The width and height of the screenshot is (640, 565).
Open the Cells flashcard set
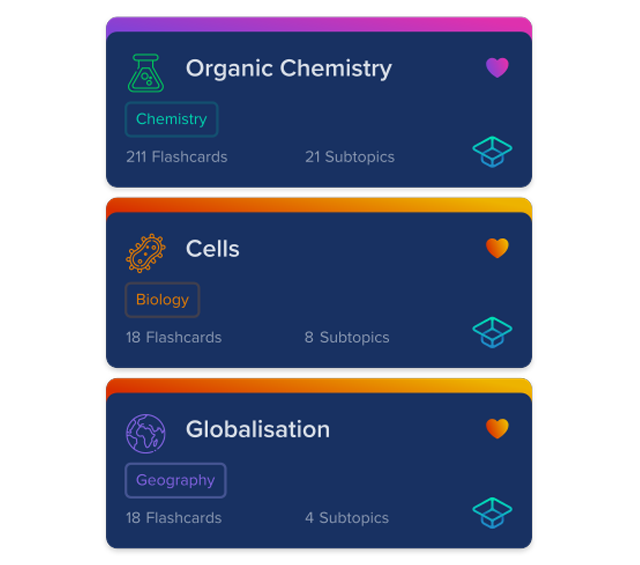click(213, 249)
